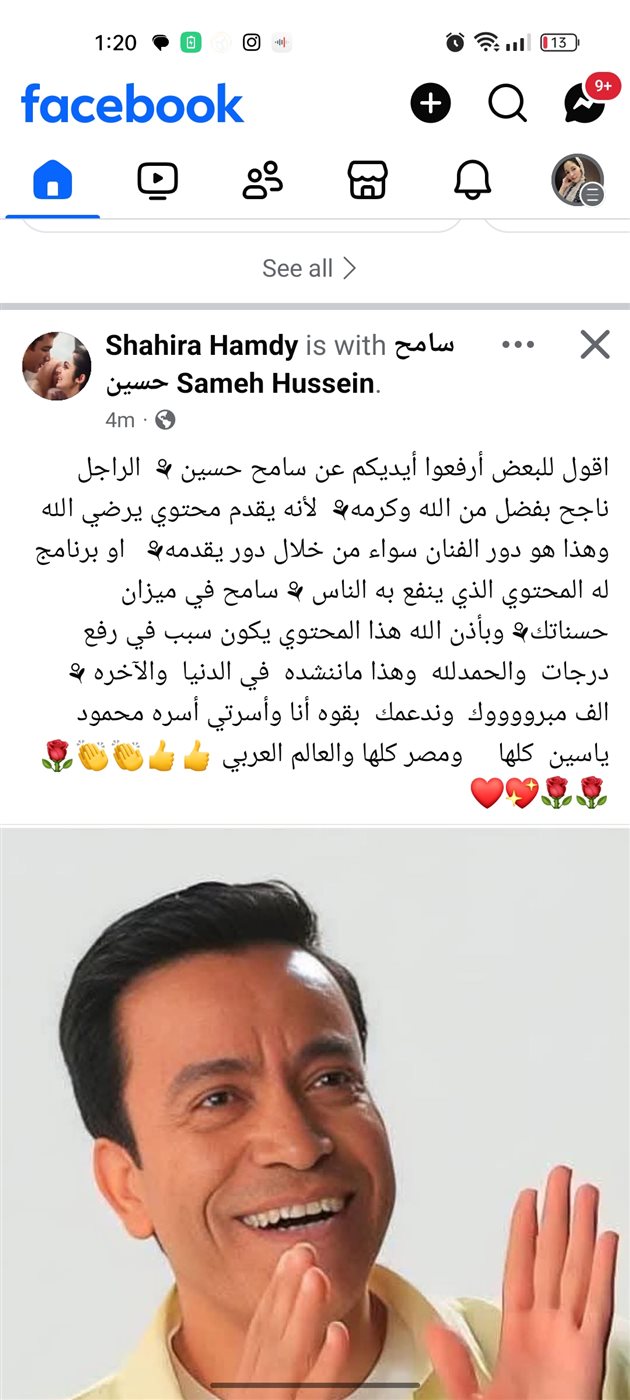Screen dimensions: 630x1400
Task: Hide Shahira Hamdy's post with X
Action: coord(595,346)
